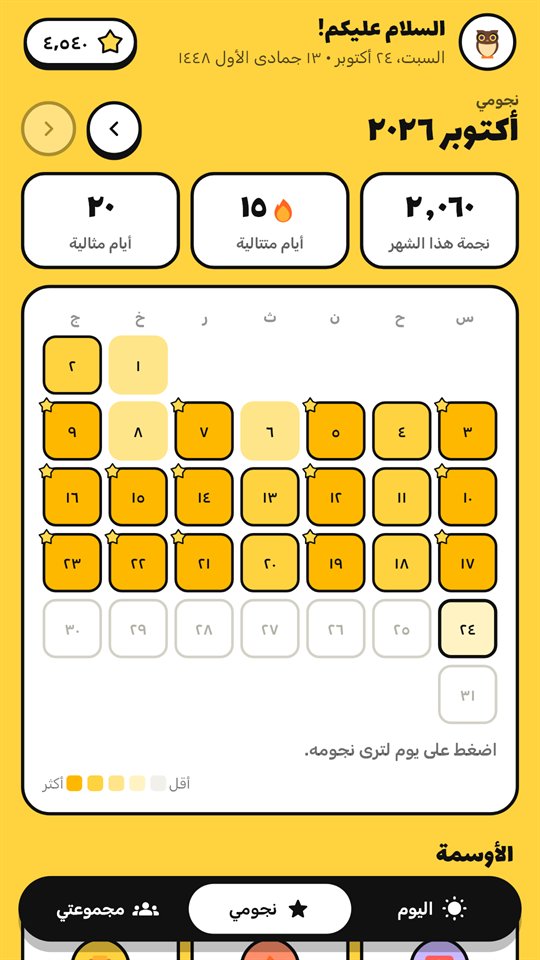Select day 12 to see its stars

coord(336,497)
